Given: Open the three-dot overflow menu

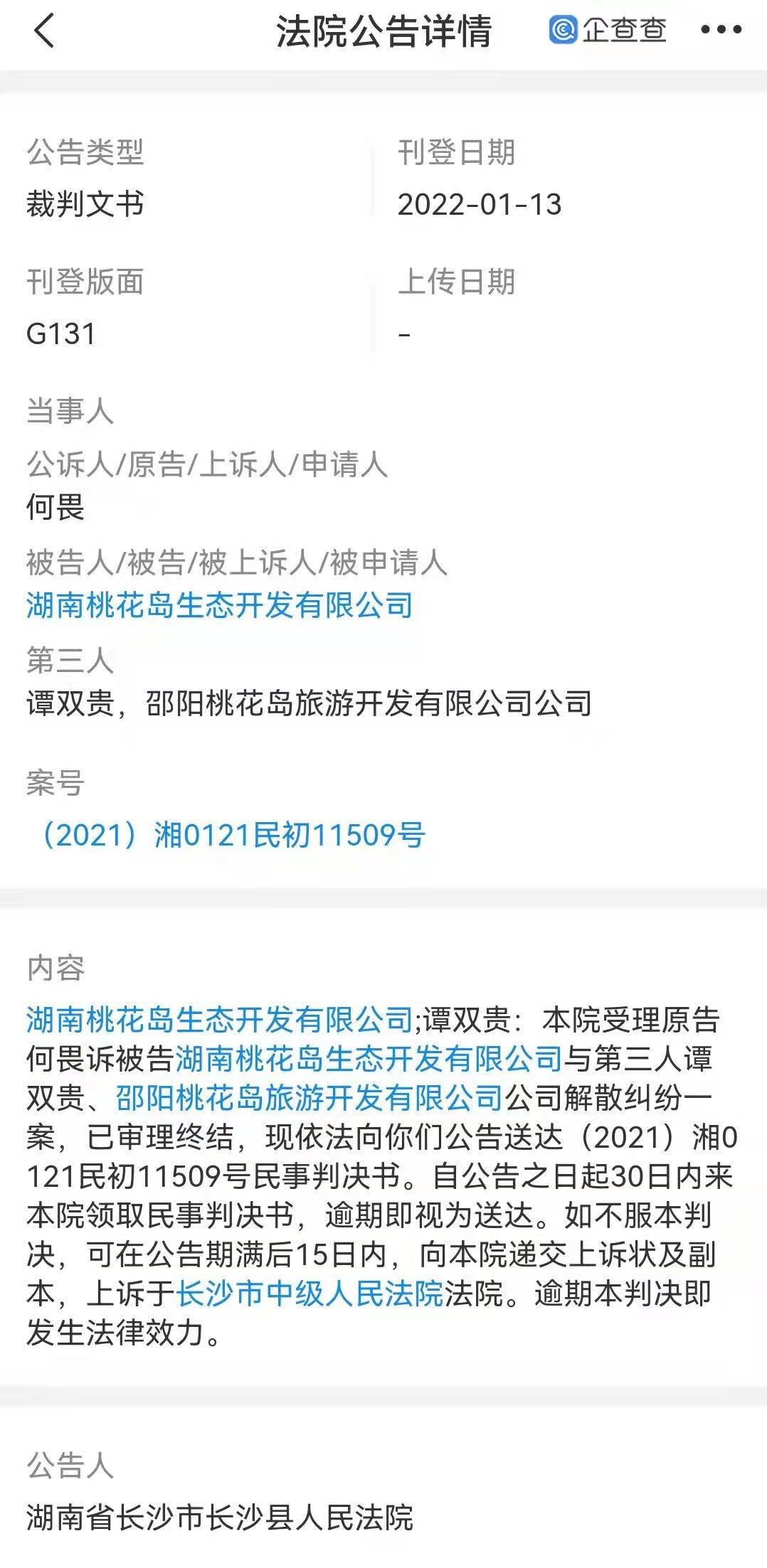Looking at the screenshot, I should (721, 30).
